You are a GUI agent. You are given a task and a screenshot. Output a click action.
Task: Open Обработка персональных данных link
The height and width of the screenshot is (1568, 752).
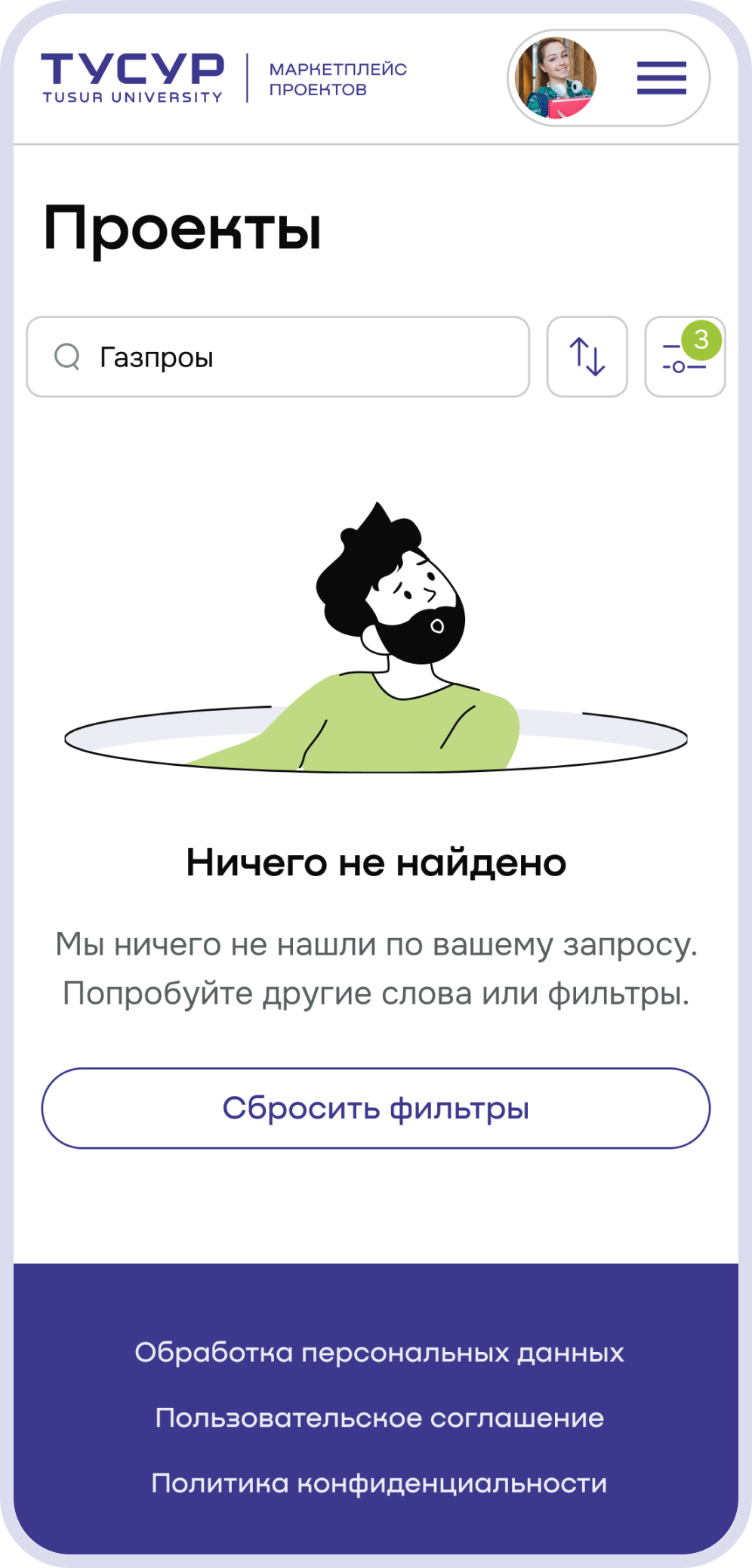[x=379, y=1352]
